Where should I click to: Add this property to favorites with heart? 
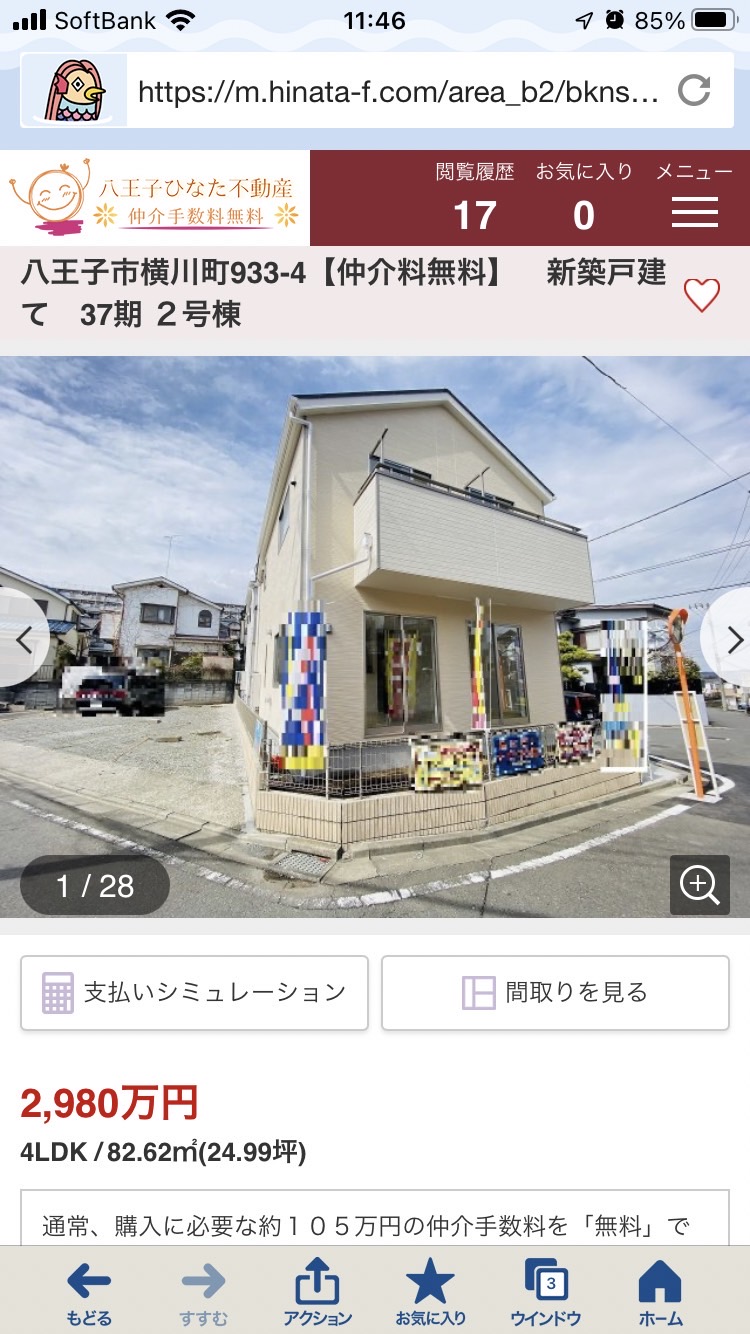pyautogui.click(x=702, y=294)
